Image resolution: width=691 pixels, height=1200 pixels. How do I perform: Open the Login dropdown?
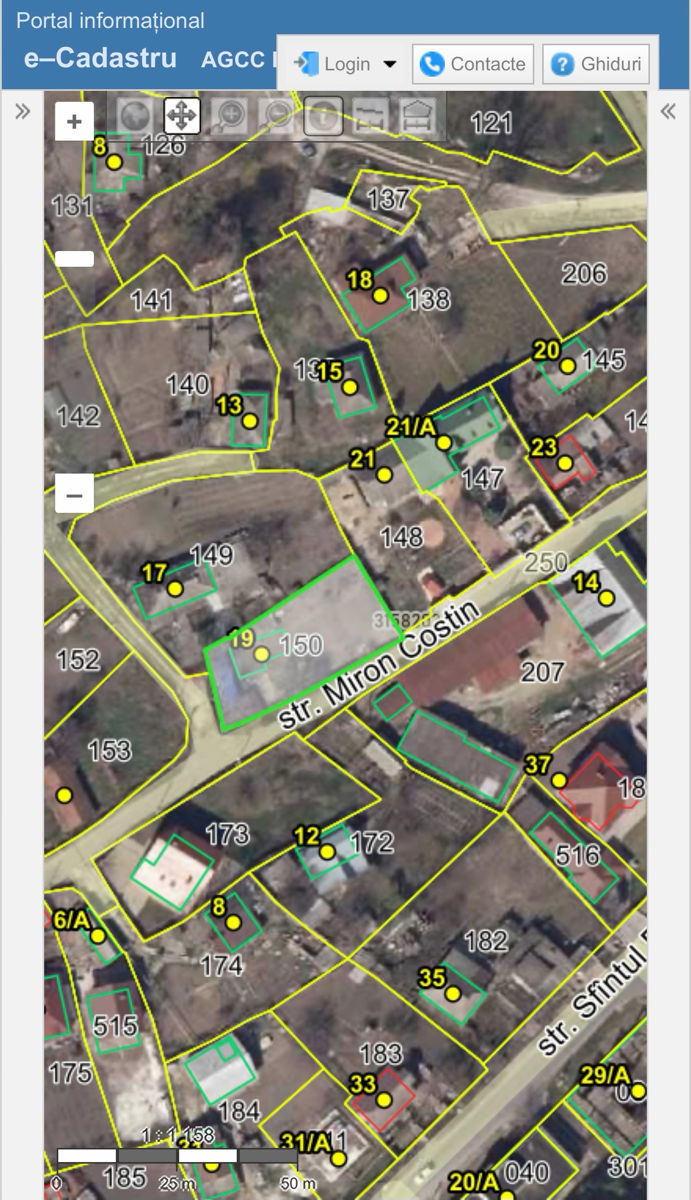coord(344,64)
